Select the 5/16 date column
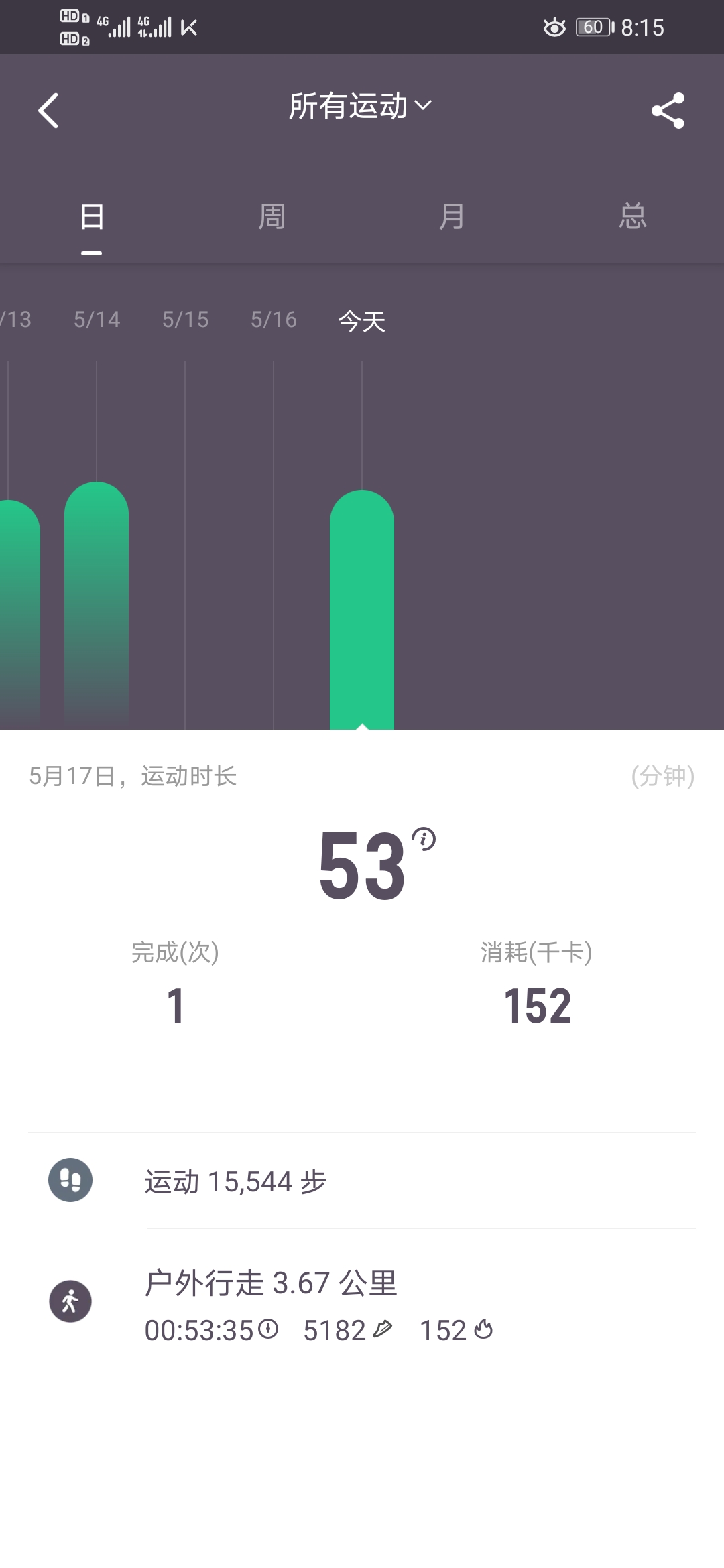This screenshot has width=724, height=1568. point(274,536)
